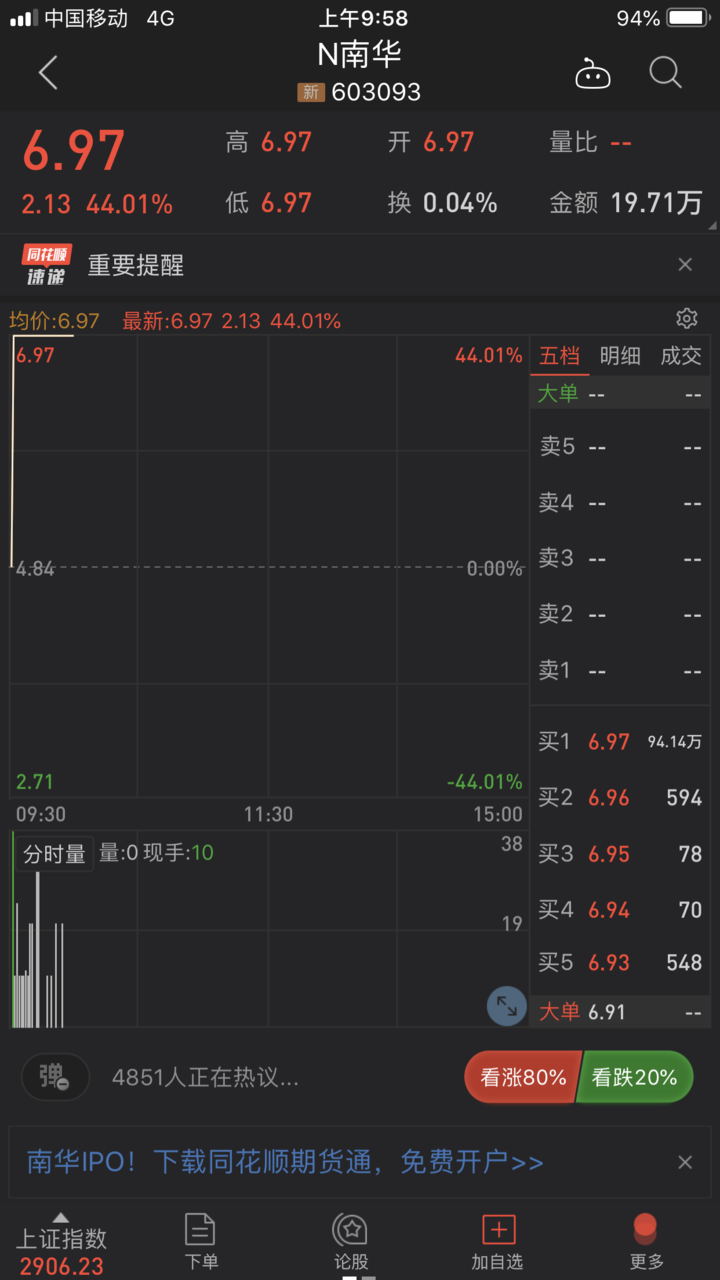Expand chart to fullscreen

tap(507, 1006)
